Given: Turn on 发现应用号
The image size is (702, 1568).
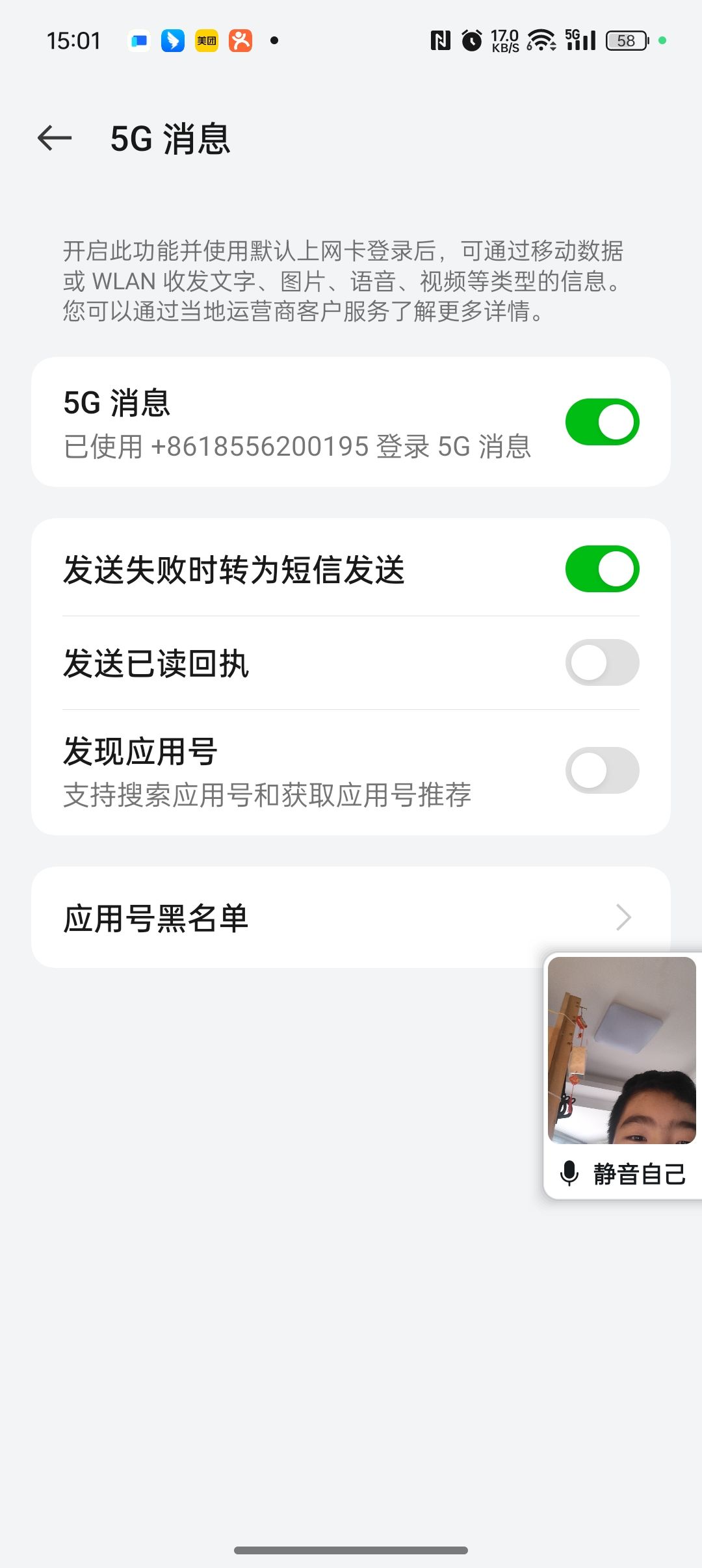Looking at the screenshot, I should coord(602,770).
